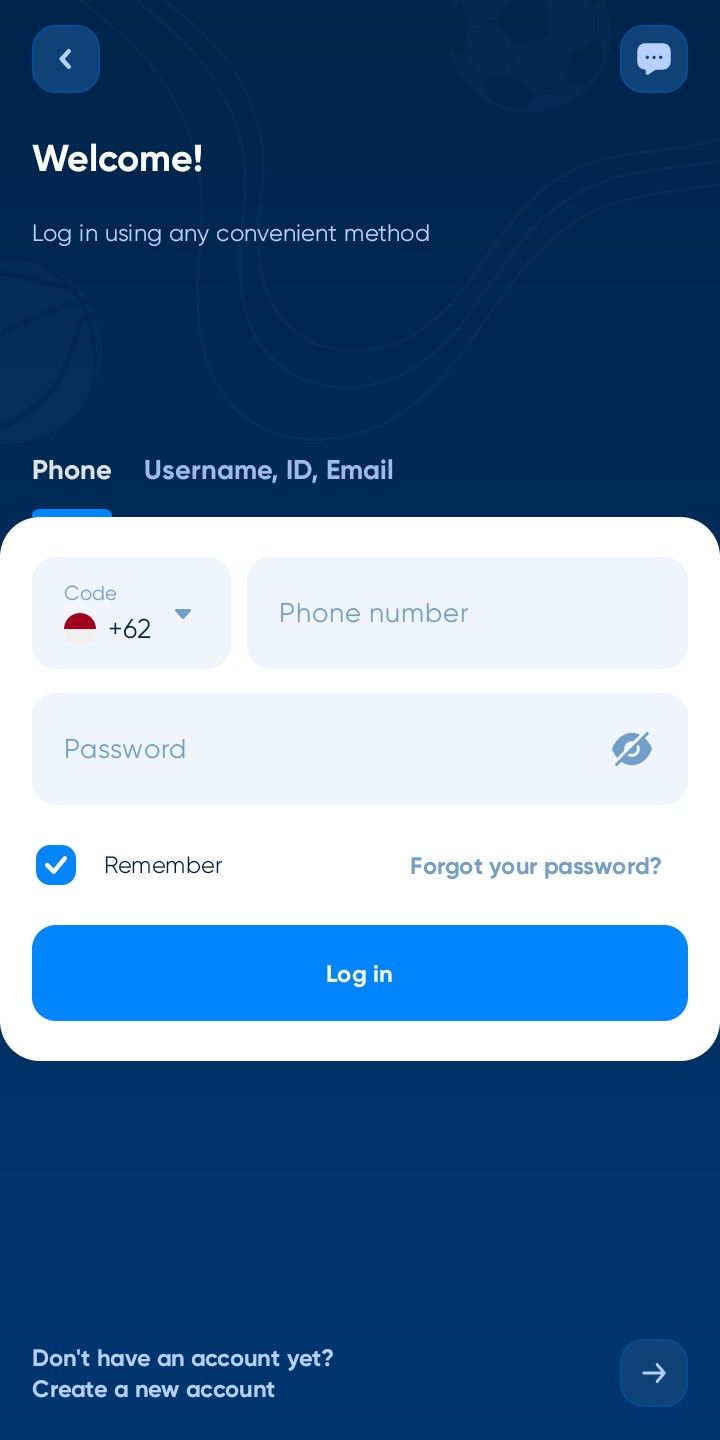Focus the Phone number field

coord(467,613)
